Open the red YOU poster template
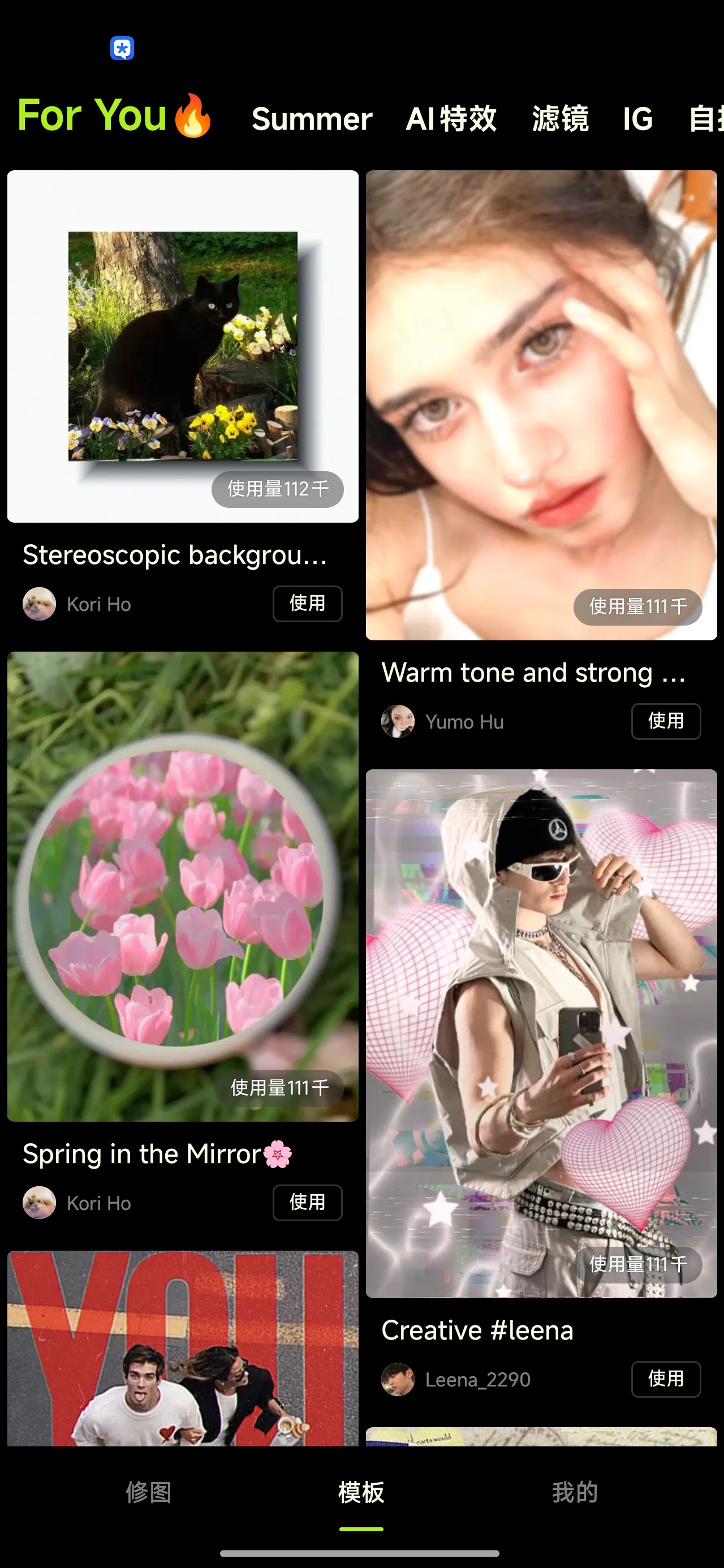Viewport: 724px width, 1568px height. (183, 1349)
